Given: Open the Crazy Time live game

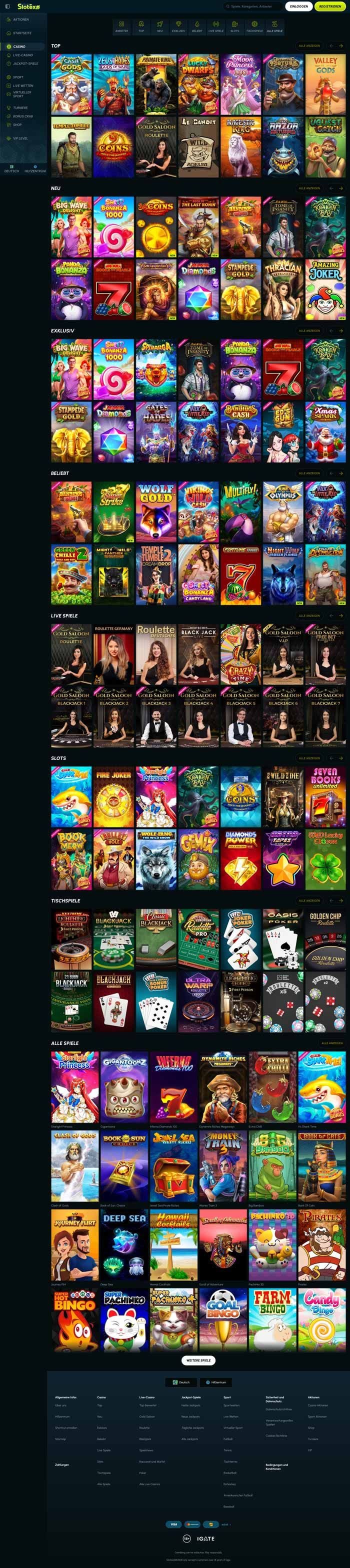Looking at the screenshot, I should (240, 654).
